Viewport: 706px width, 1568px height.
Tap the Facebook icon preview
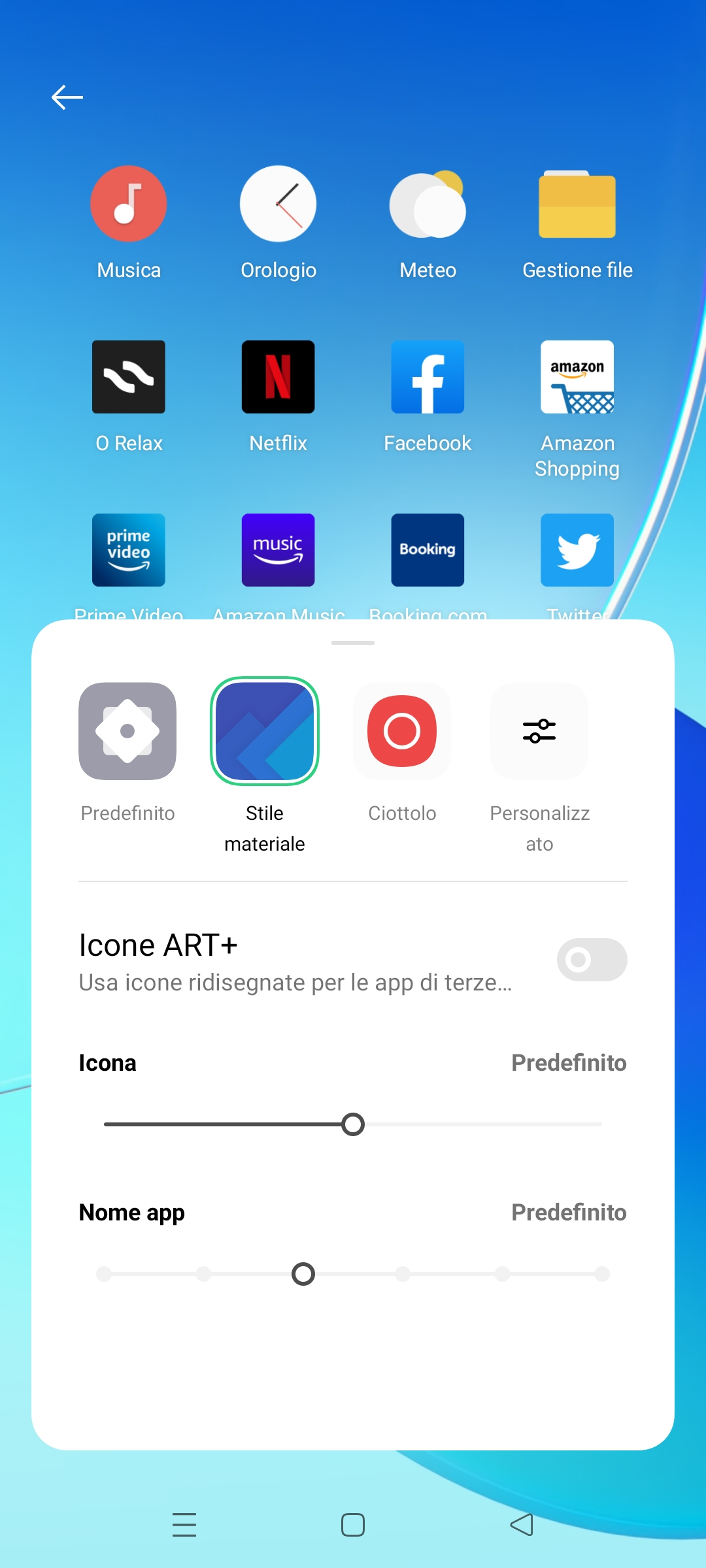point(428,377)
